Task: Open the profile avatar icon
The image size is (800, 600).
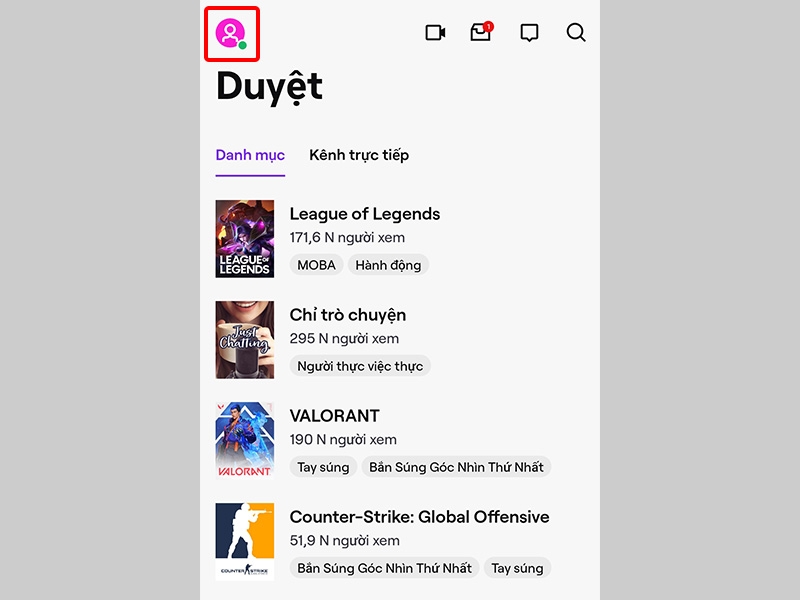Action: pyautogui.click(x=231, y=33)
